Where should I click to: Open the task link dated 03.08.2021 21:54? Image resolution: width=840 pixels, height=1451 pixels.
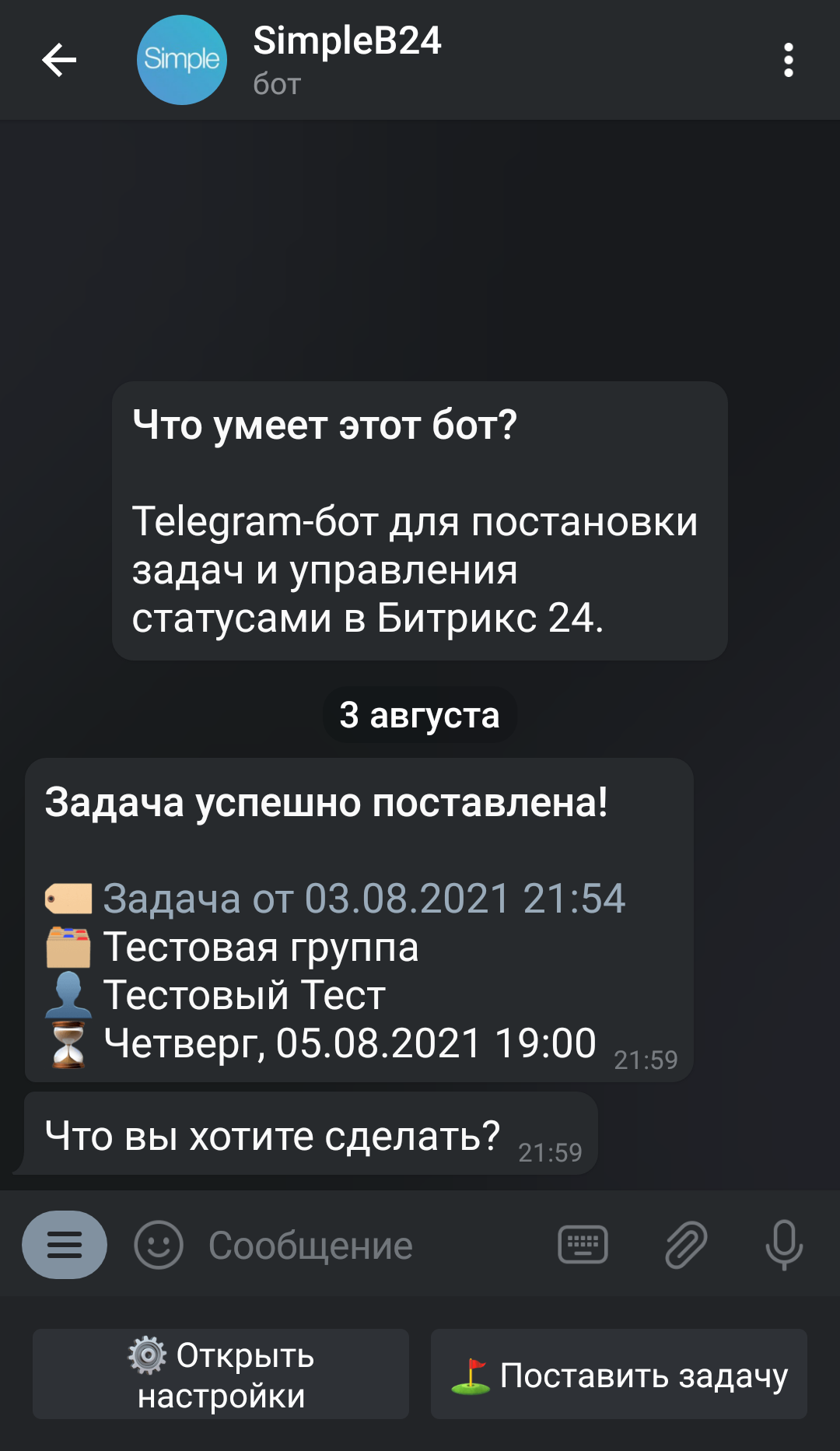tap(363, 899)
